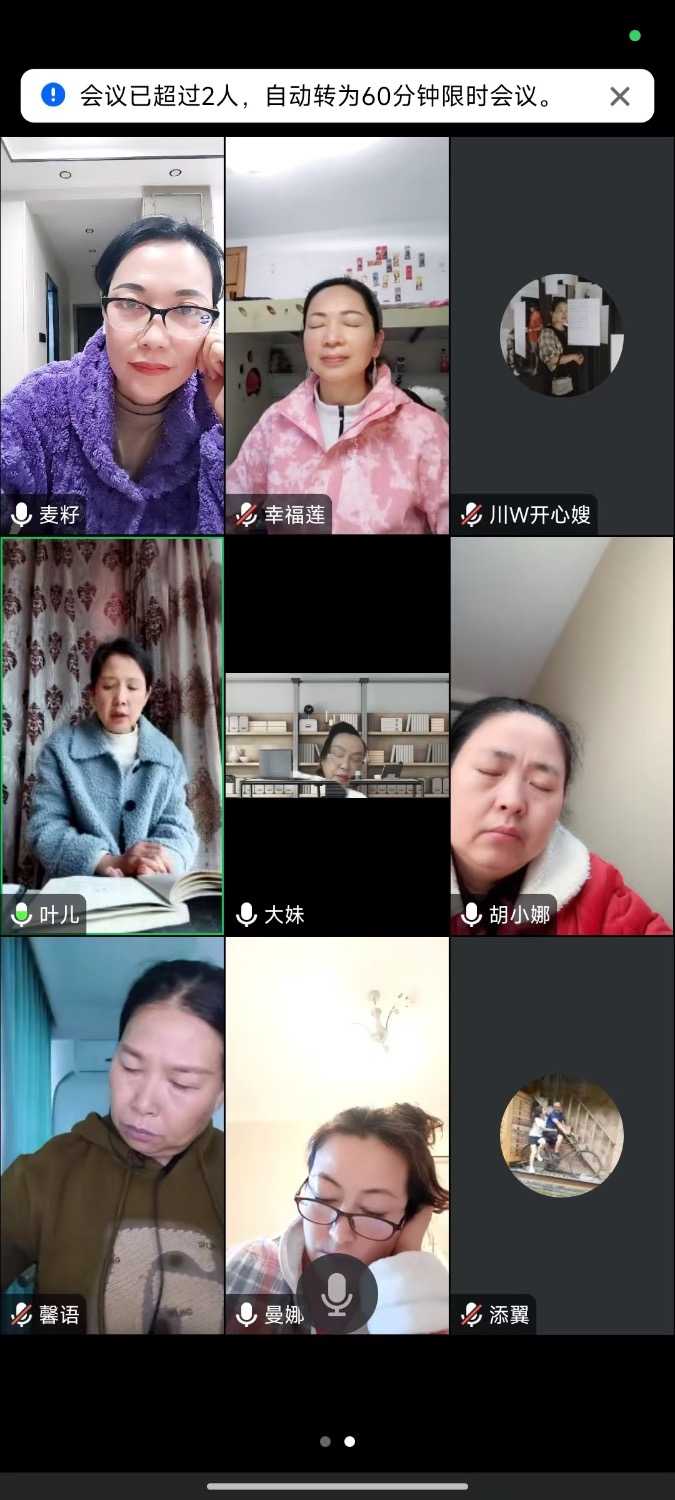View 叶儿's video tile

(112, 735)
